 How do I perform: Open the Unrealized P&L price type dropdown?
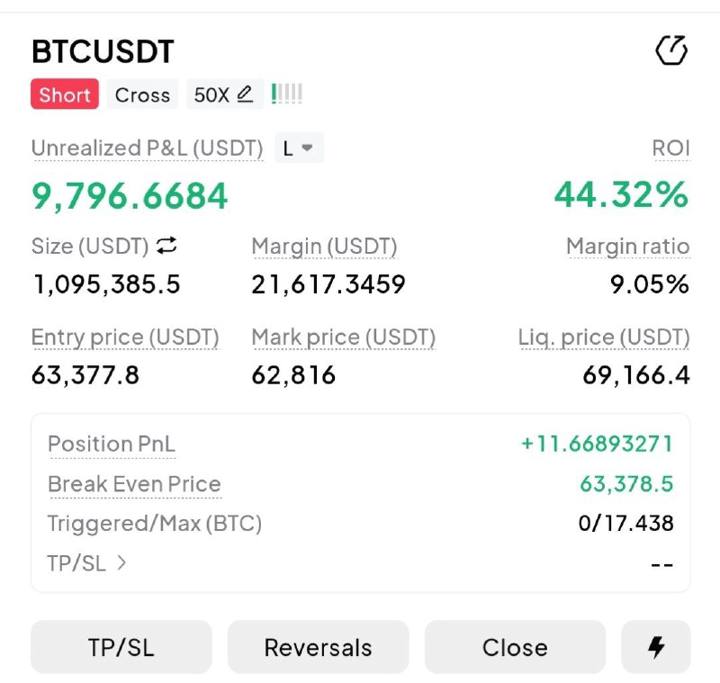(x=298, y=148)
